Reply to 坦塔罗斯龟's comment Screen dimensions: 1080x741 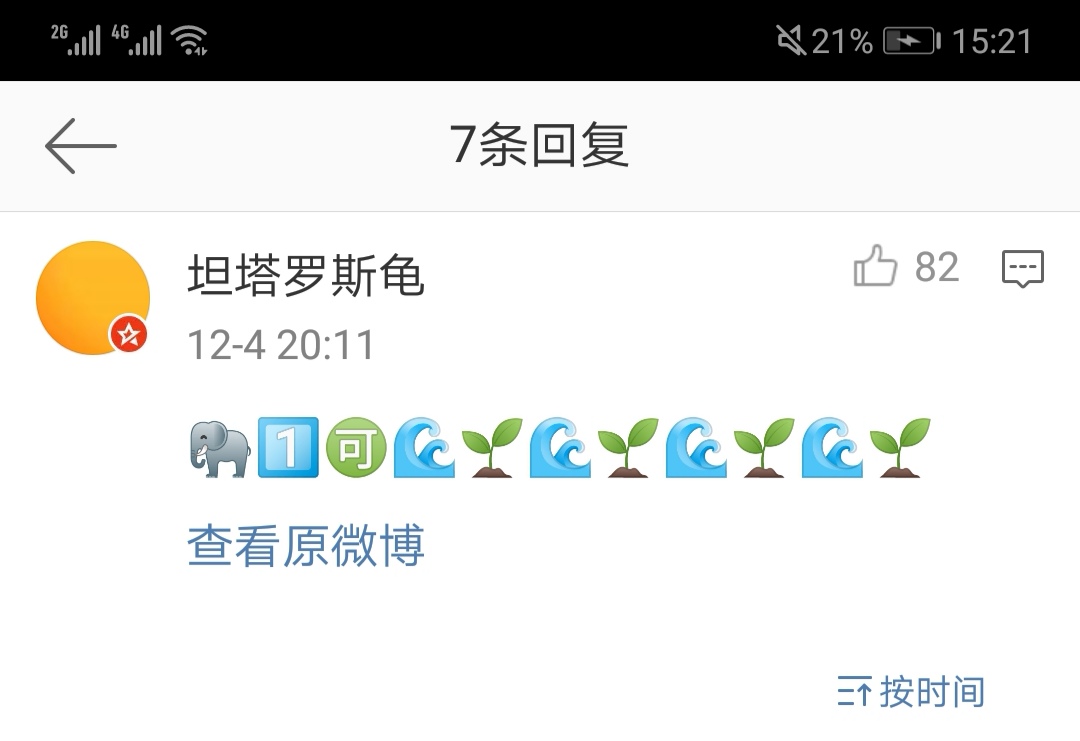[1022, 268]
